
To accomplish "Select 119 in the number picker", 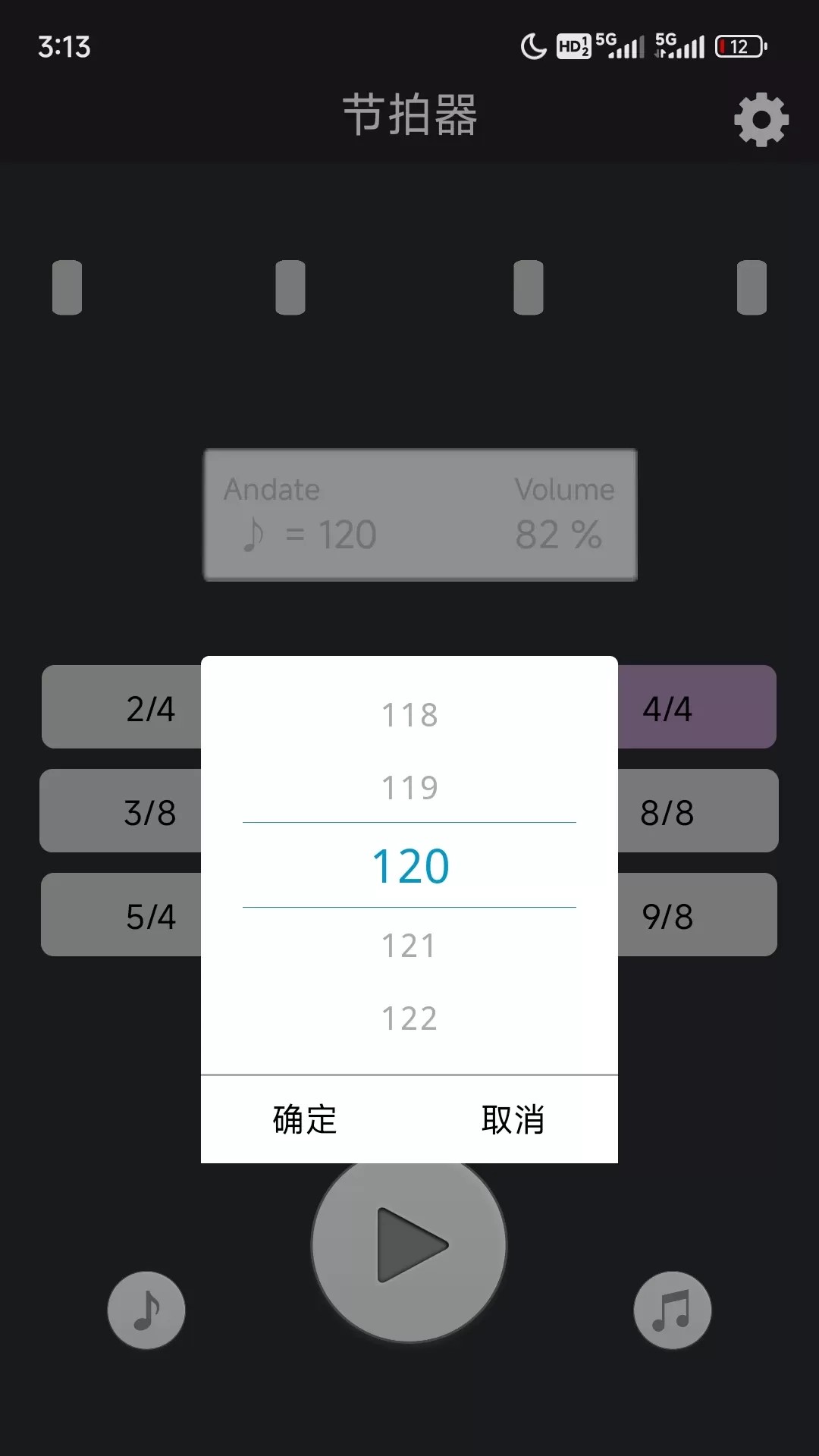I will [x=409, y=788].
